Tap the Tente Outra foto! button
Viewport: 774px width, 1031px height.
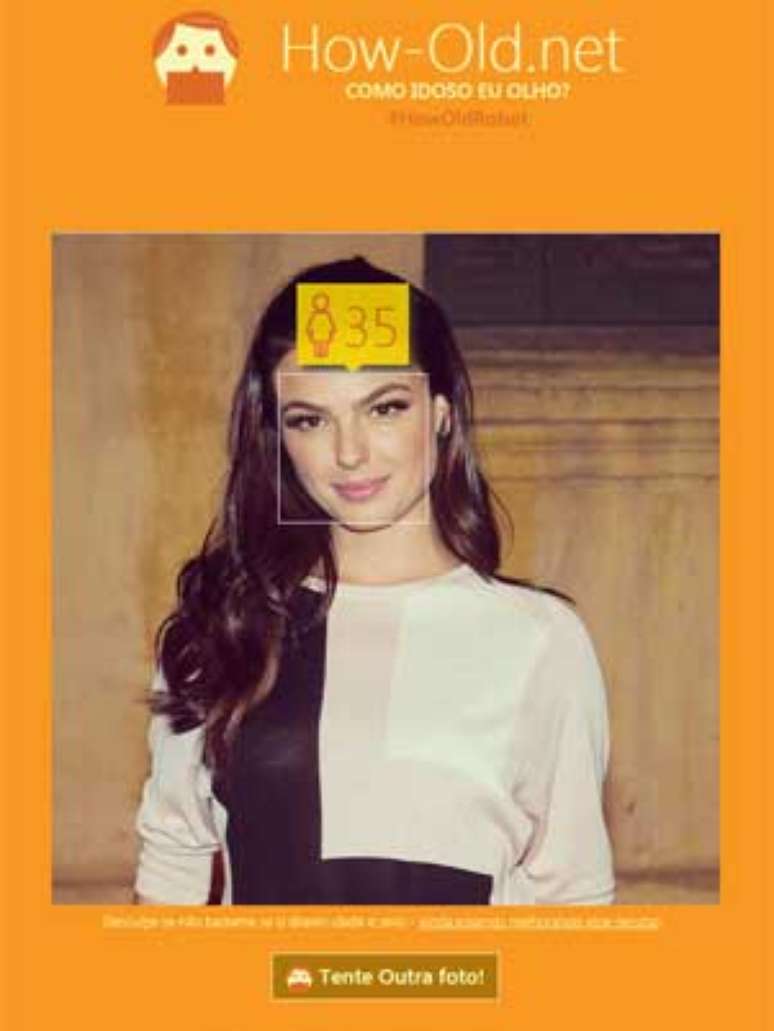coord(385,977)
